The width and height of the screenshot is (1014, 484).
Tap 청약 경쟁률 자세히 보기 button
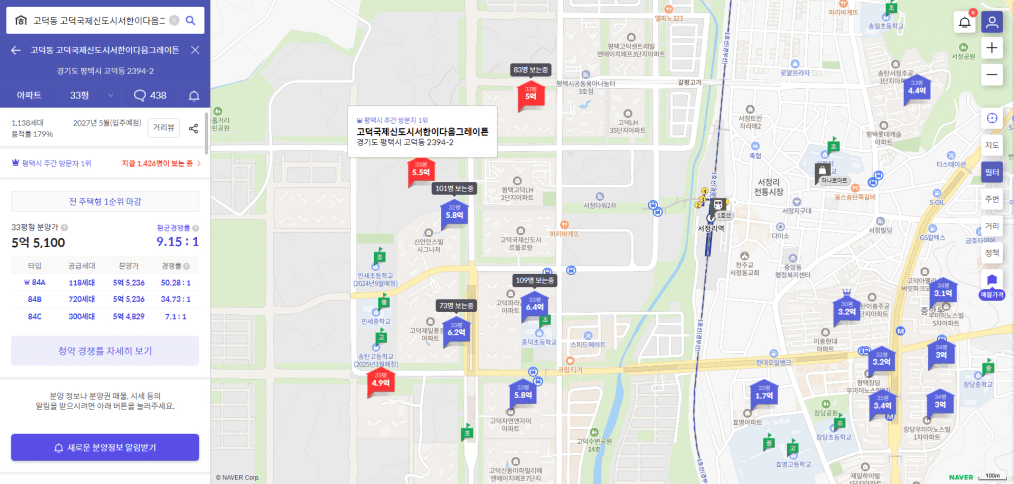tap(105, 351)
